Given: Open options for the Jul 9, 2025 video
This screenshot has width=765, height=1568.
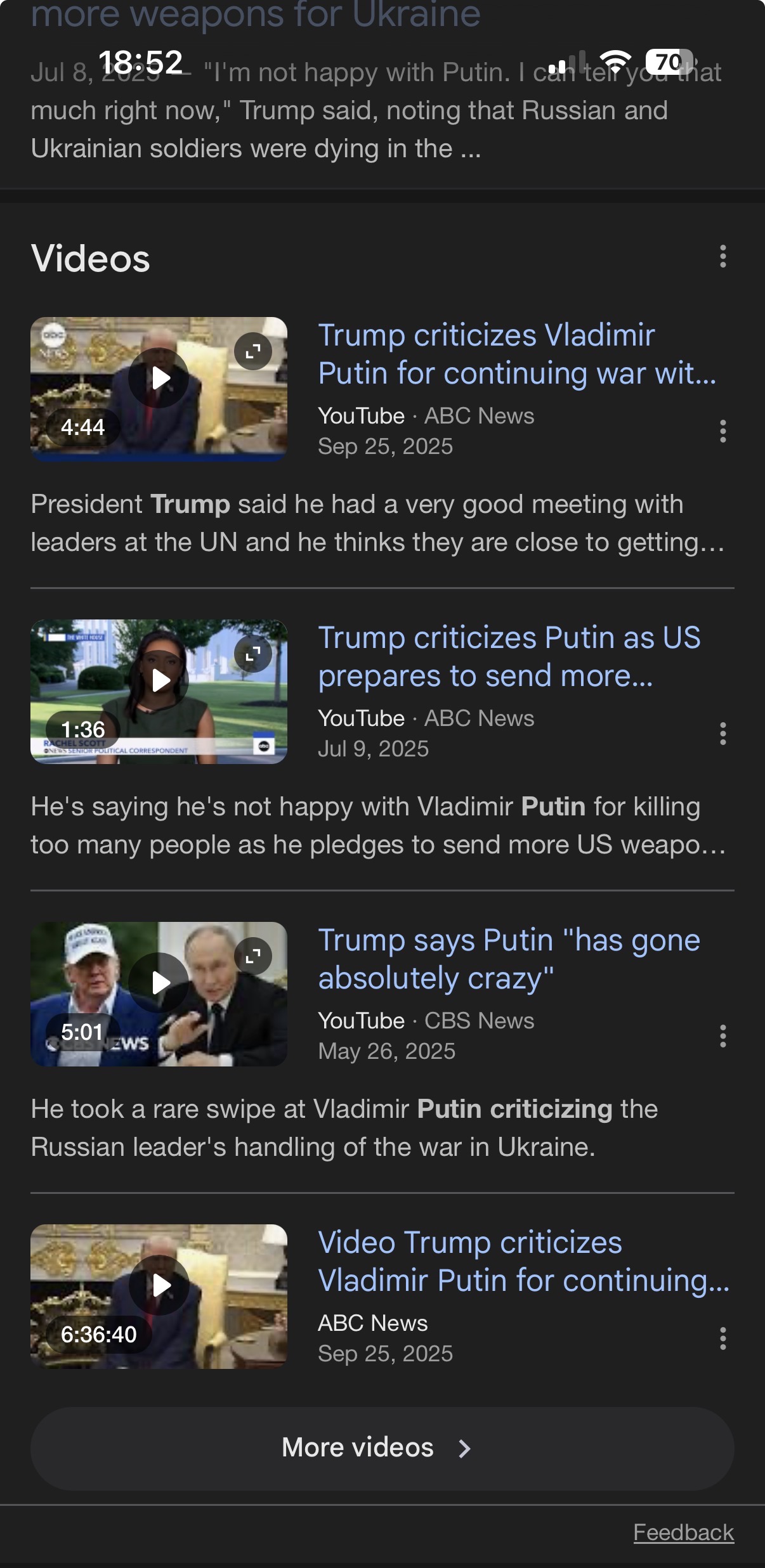Looking at the screenshot, I should 723,734.
